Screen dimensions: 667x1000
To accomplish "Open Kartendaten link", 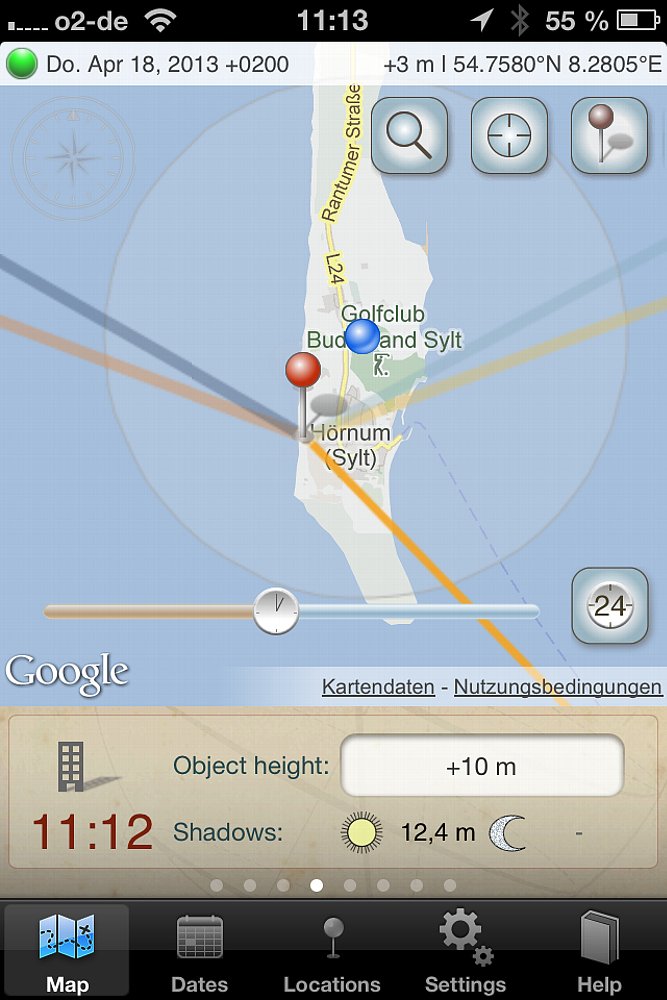I will coord(378,687).
